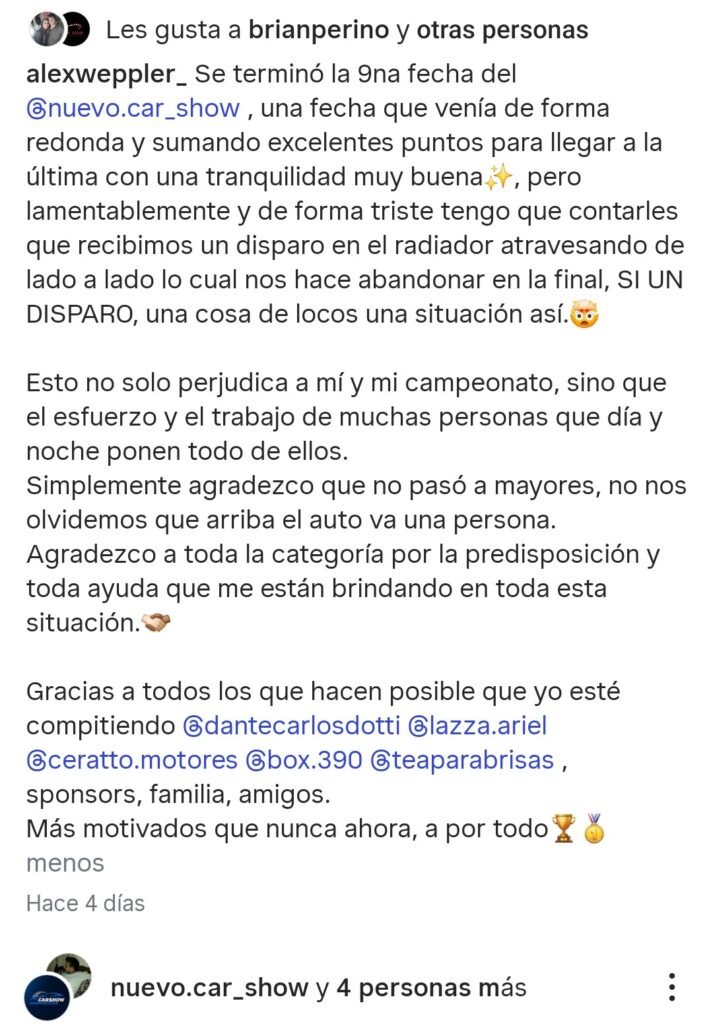Screen dimensions: 713x1024
Task: Open alexweppler_ profile from caption username
Action: (105, 76)
